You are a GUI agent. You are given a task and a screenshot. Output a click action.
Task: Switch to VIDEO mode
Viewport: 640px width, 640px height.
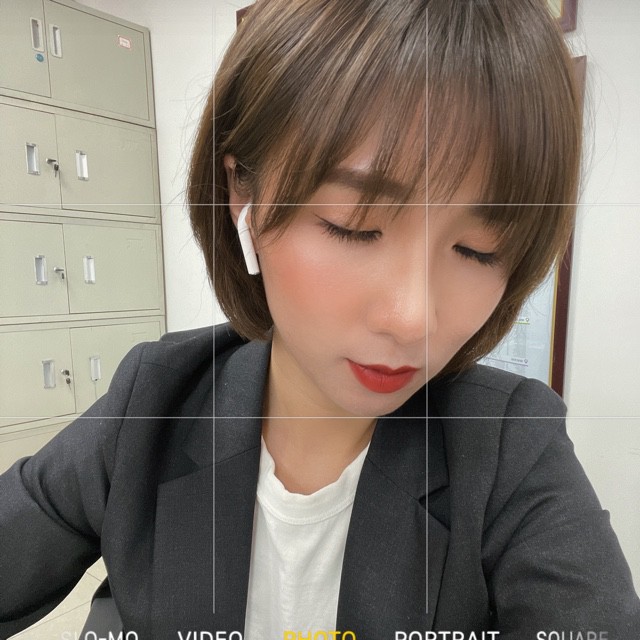point(210,635)
